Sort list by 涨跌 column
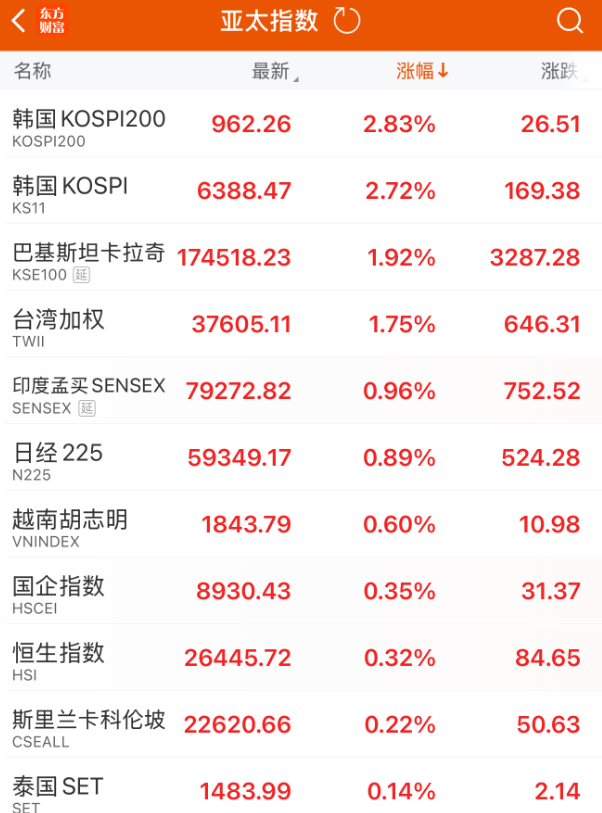Screen dimensions: 602x813 pos(561,71)
